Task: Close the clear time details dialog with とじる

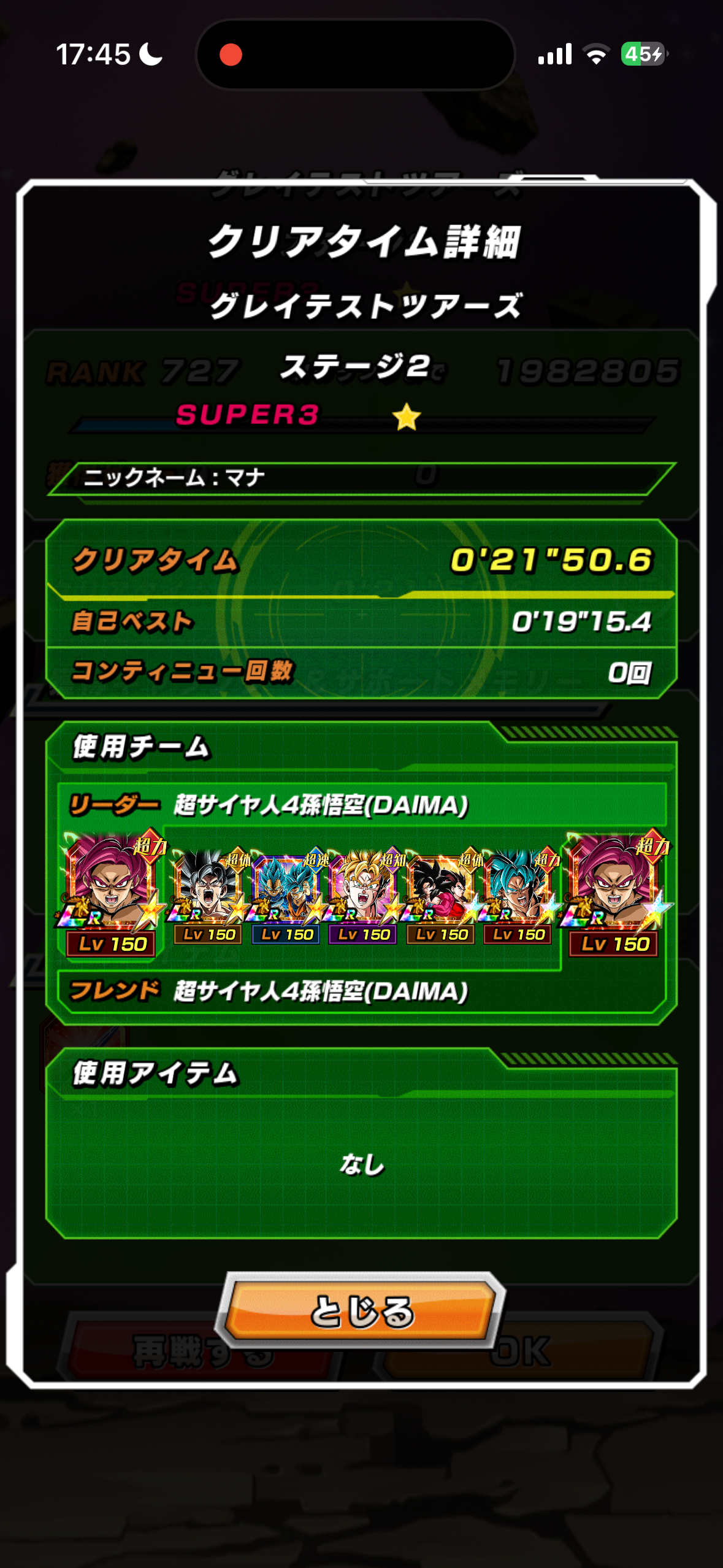Action: 361,1311
